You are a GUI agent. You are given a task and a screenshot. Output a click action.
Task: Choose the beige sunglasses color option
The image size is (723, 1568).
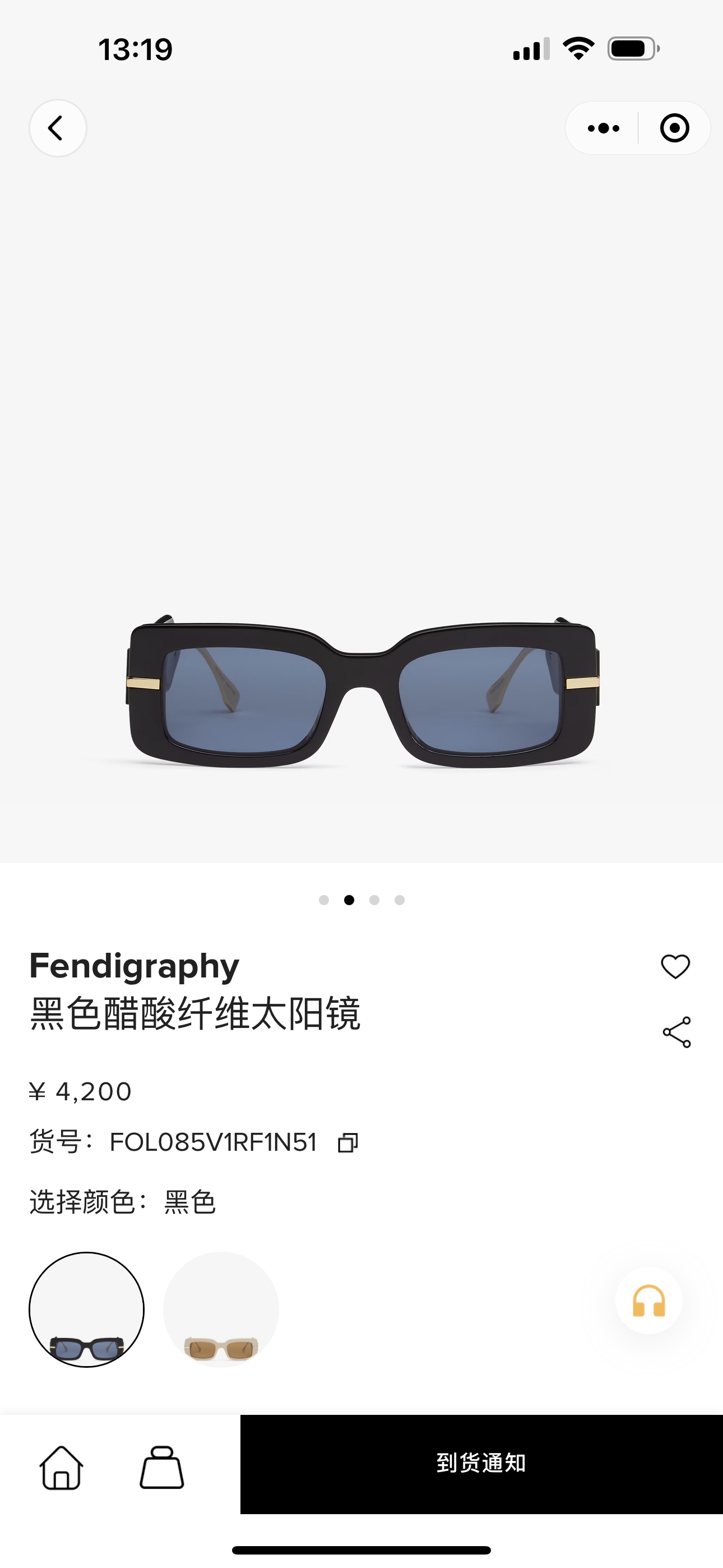tap(221, 1309)
